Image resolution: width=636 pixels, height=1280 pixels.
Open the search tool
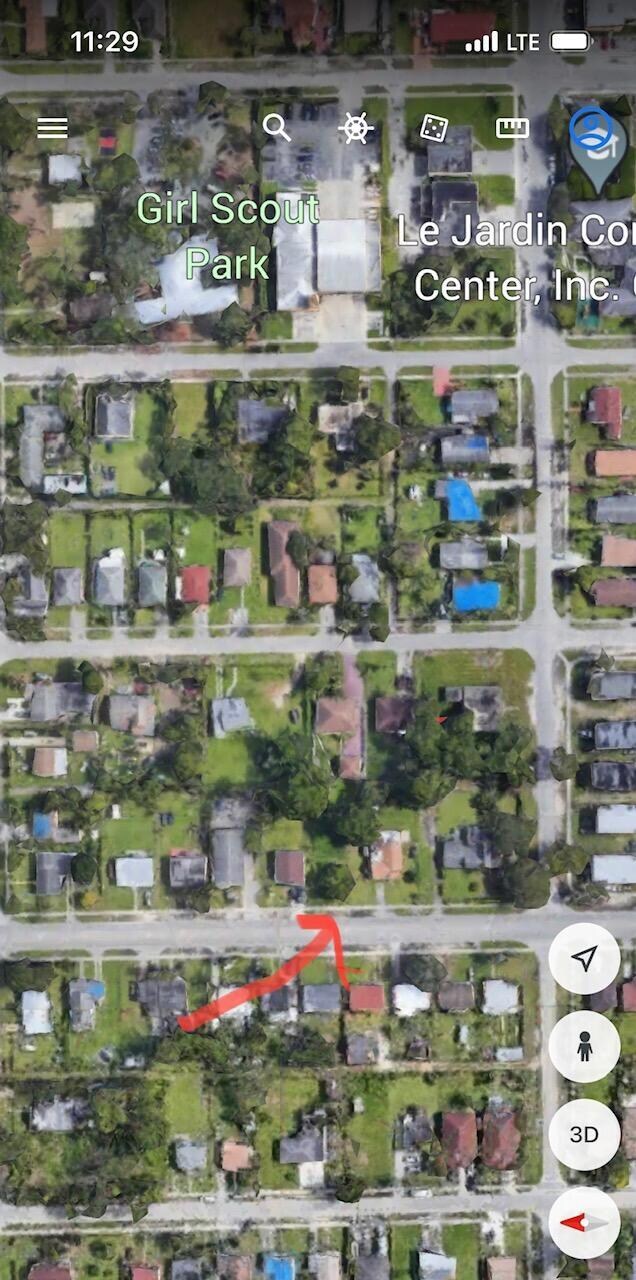pyautogui.click(x=276, y=128)
